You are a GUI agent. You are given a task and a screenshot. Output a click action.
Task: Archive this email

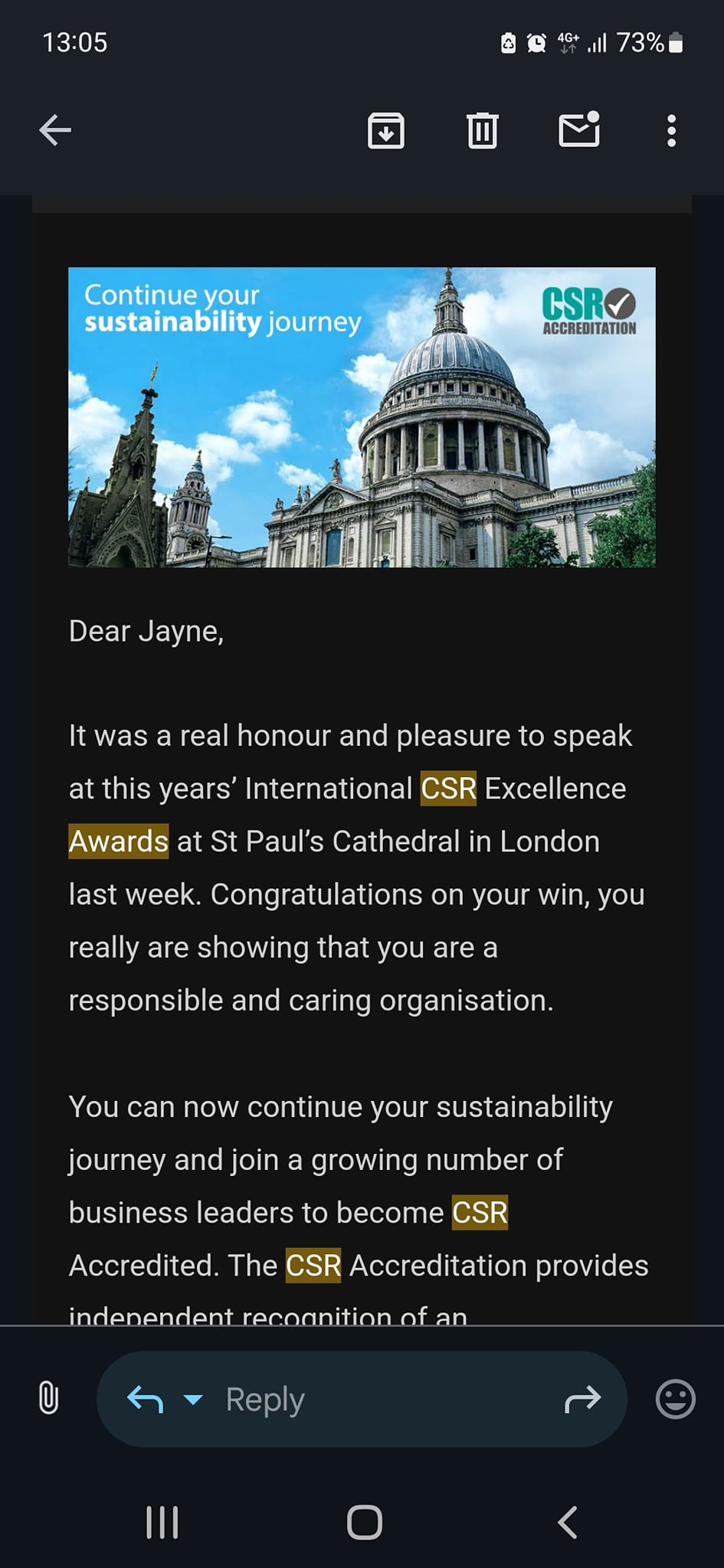[x=386, y=130]
